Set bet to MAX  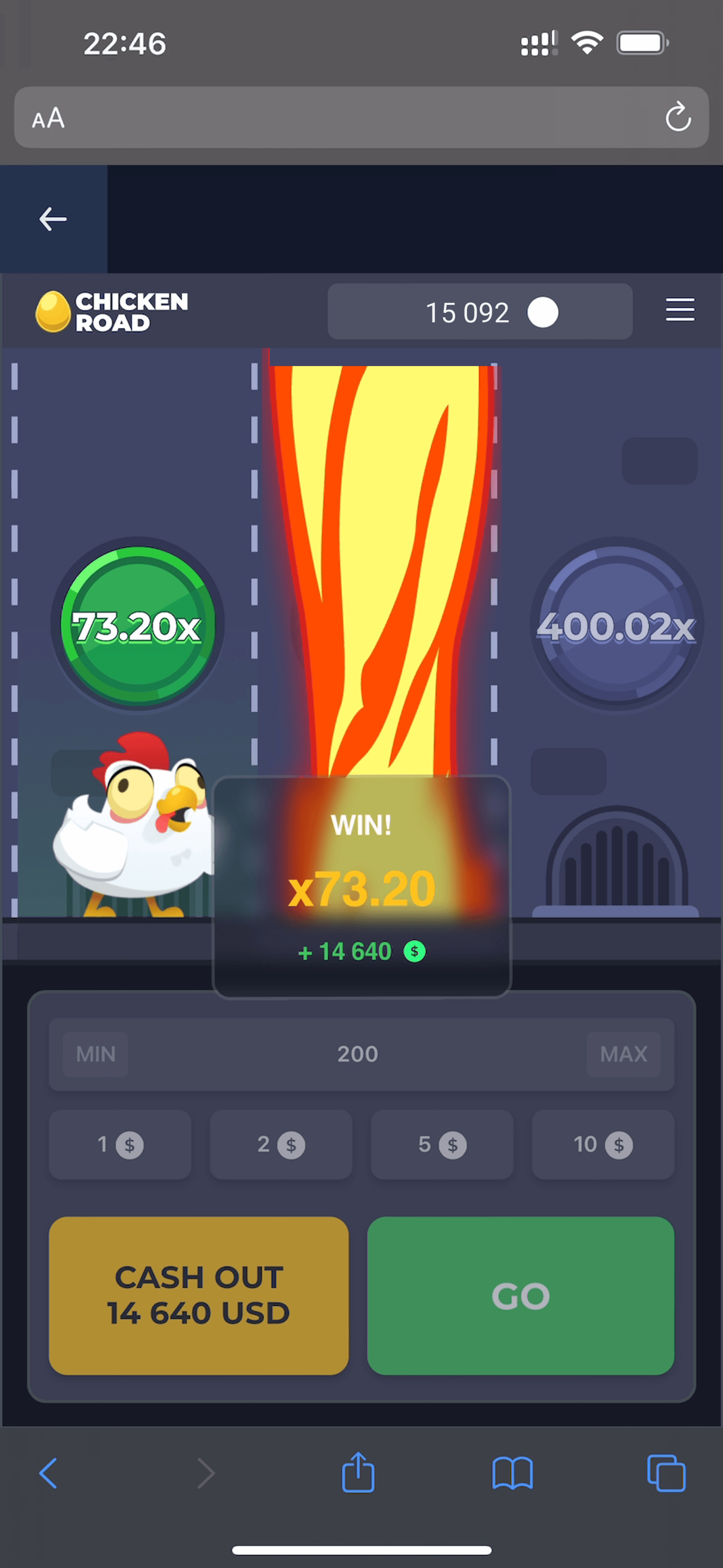pyautogui.click(x=623, y=1054)
